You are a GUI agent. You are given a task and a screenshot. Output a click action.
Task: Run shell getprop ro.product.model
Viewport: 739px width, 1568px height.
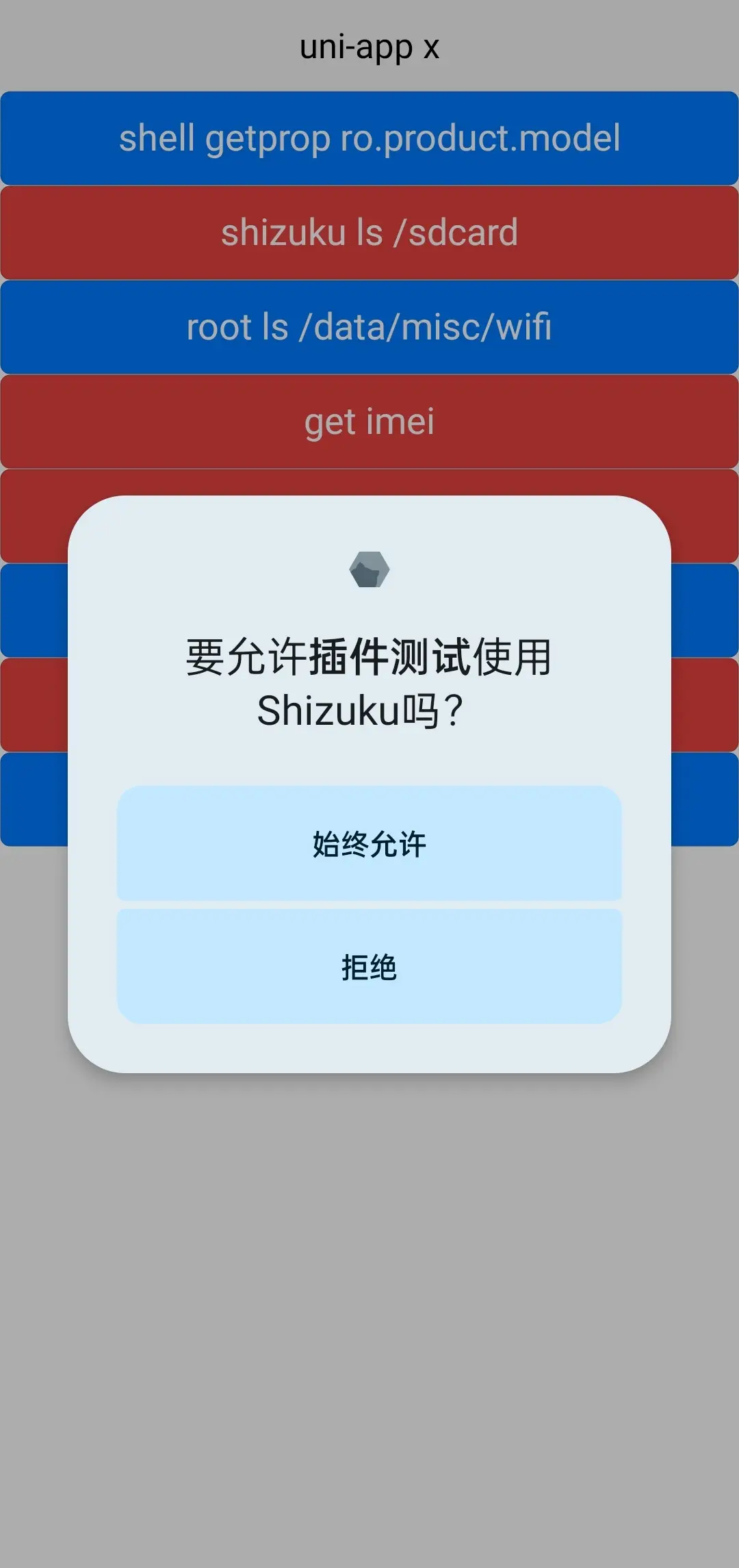(369, 138)
